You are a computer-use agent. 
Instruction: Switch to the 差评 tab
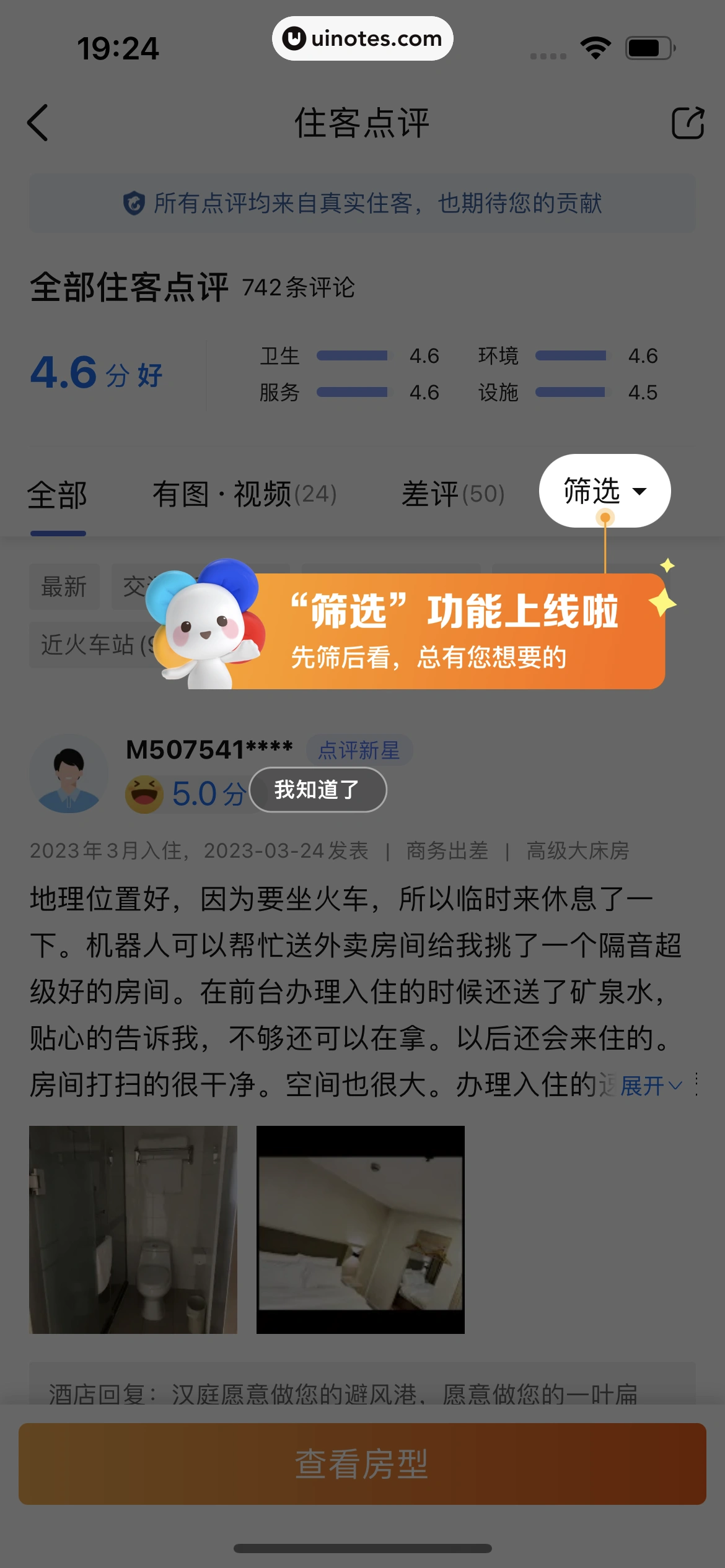[453, 495]
